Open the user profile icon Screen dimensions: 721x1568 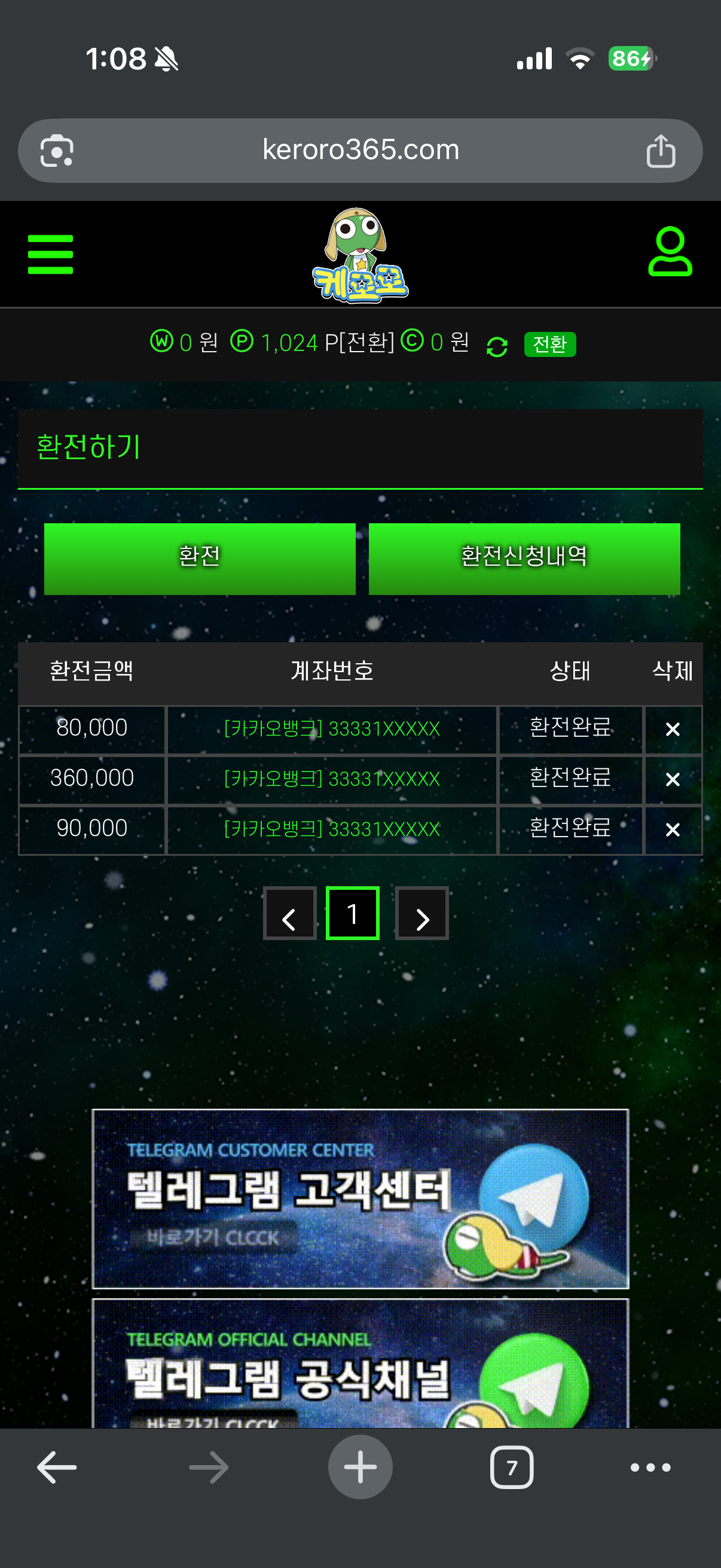[669, 252]
